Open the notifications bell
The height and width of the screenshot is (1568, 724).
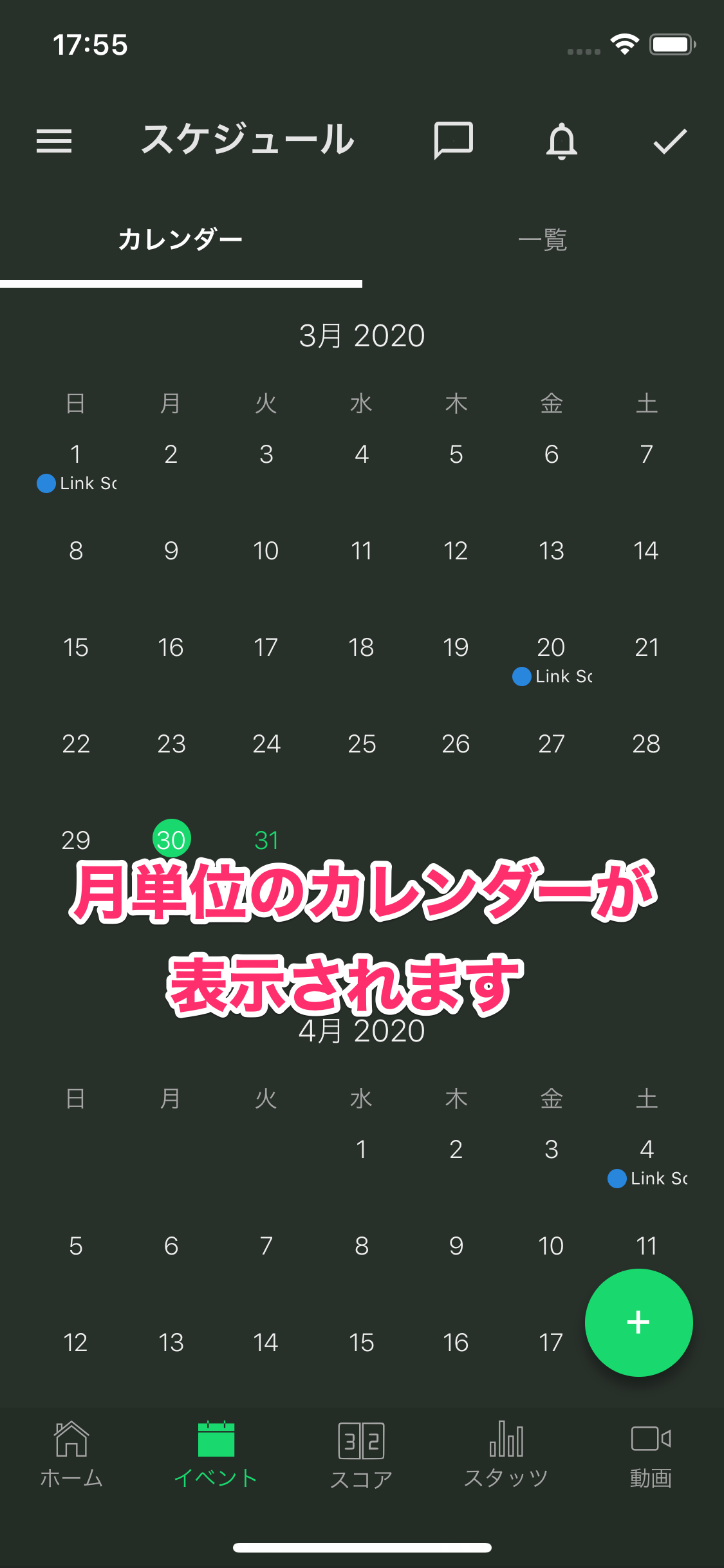click(x=561, y=141)
